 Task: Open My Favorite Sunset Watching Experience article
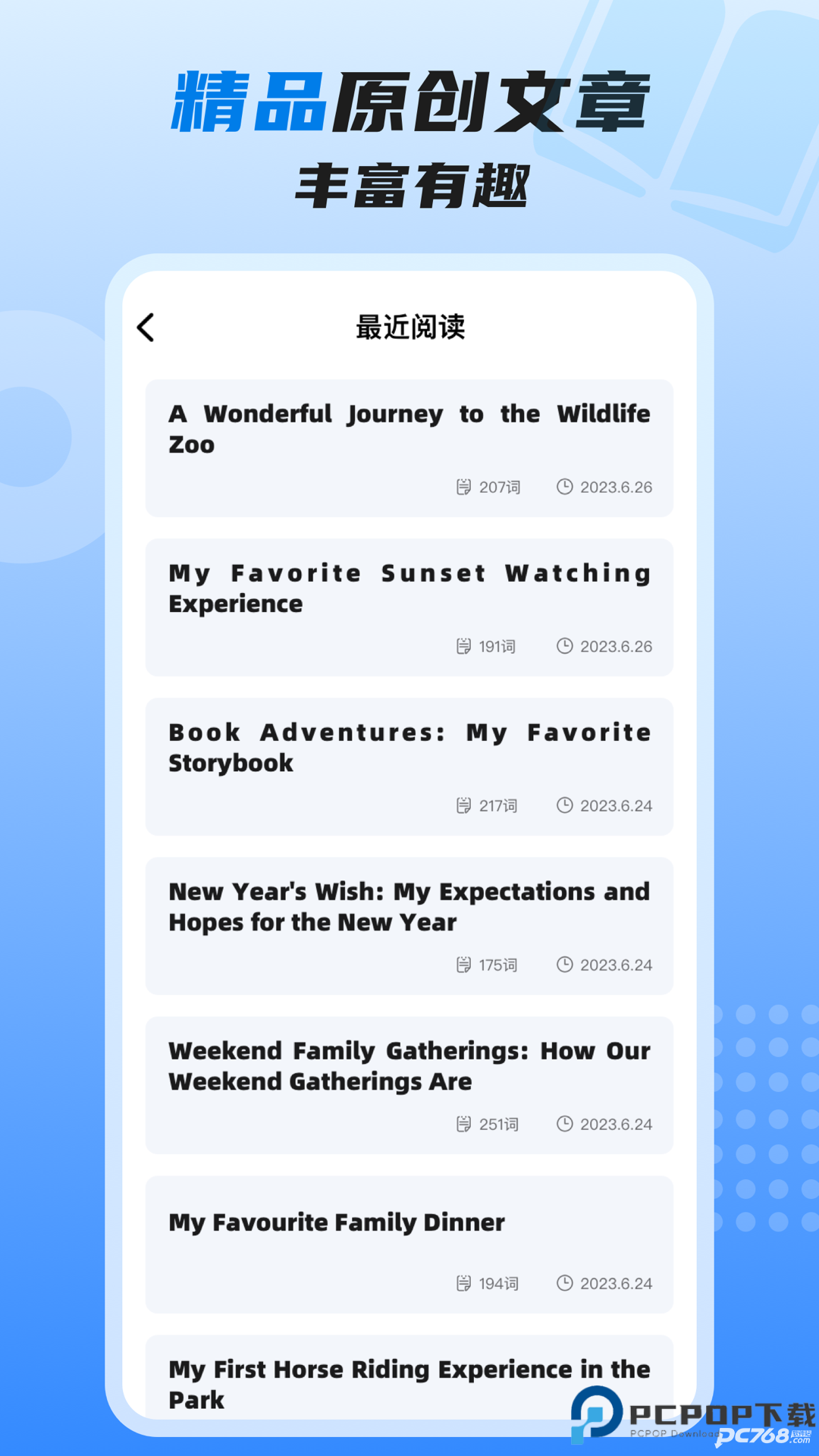tap(409, 607)
